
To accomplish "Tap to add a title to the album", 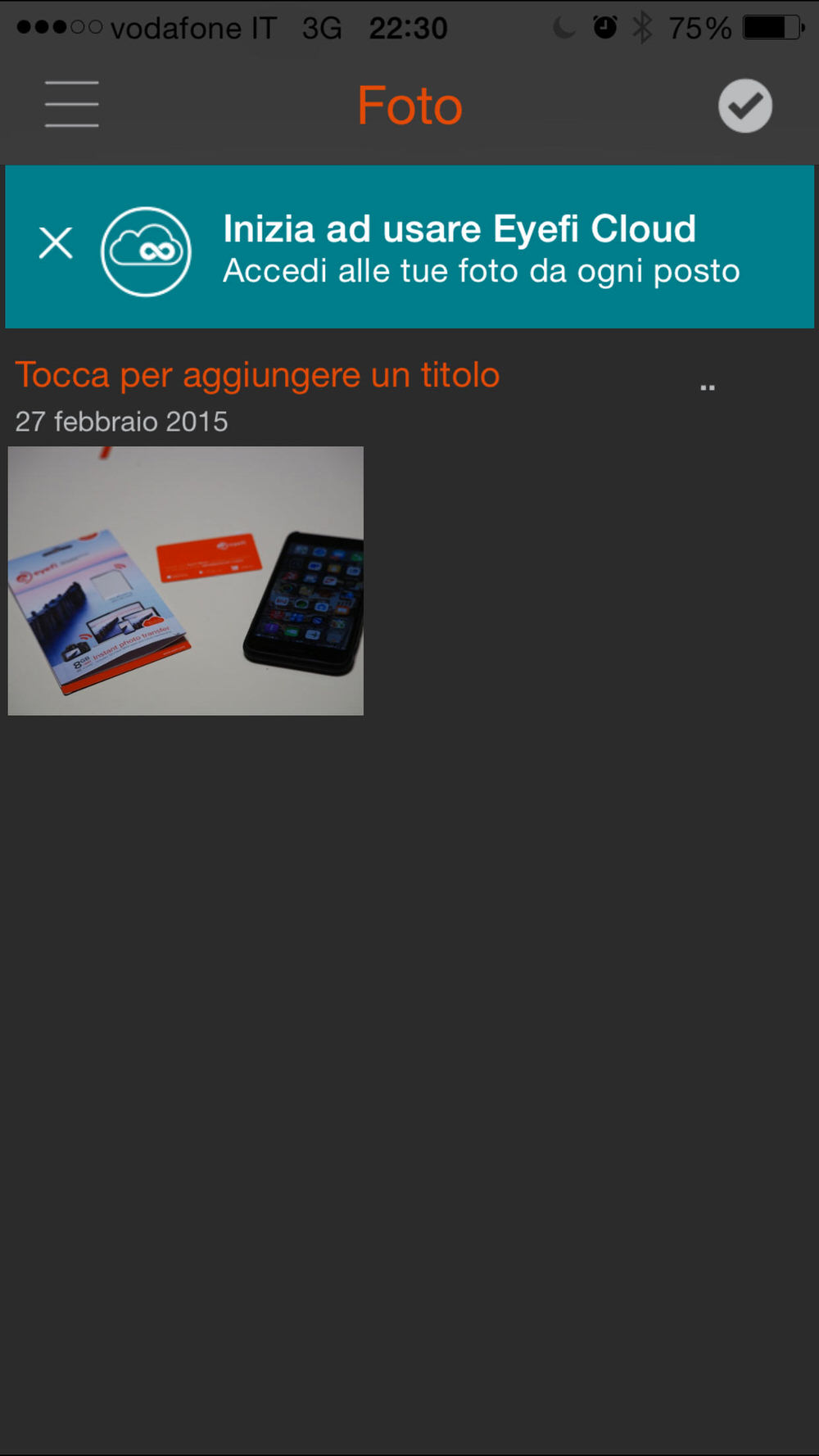I will pos(257,376).
